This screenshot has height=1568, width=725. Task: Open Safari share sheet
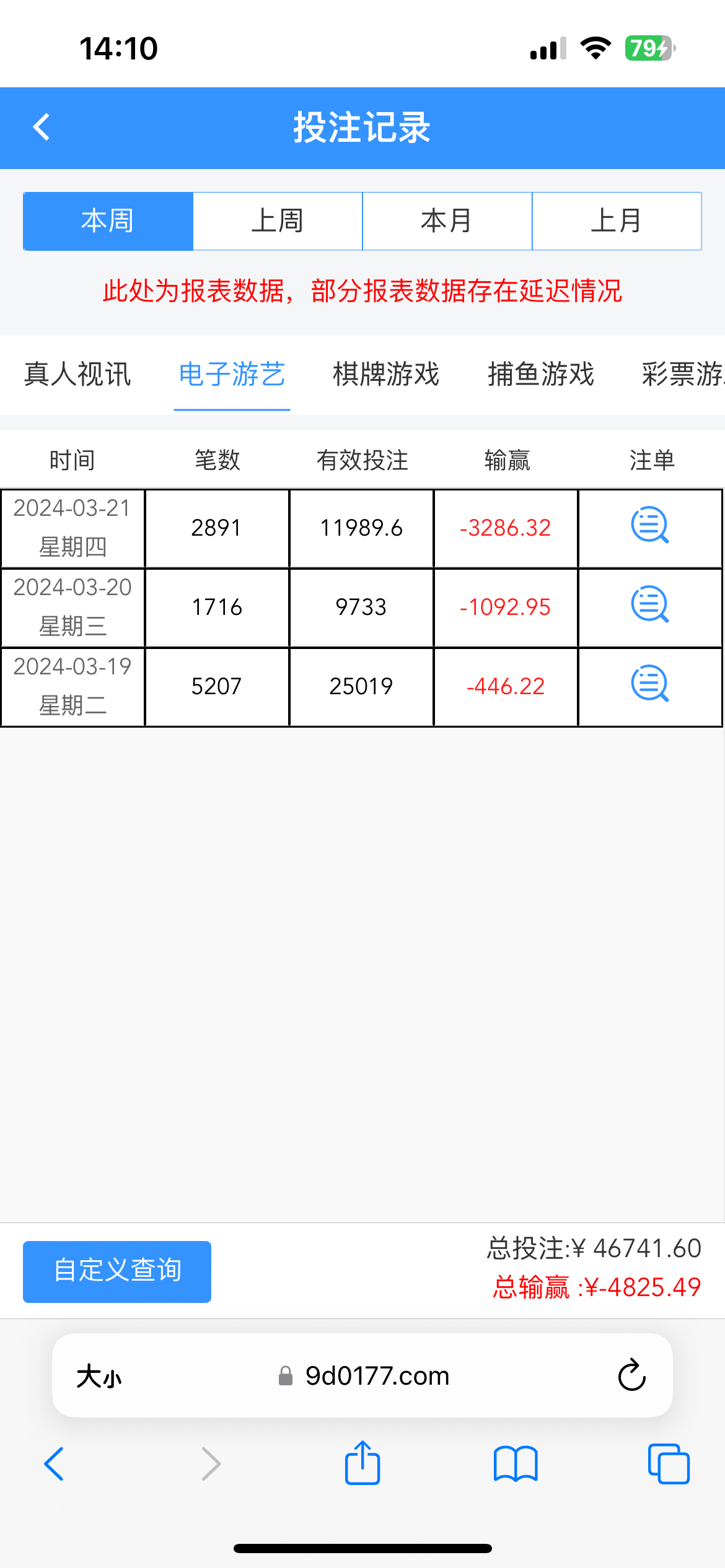[x=362, y=1463]
